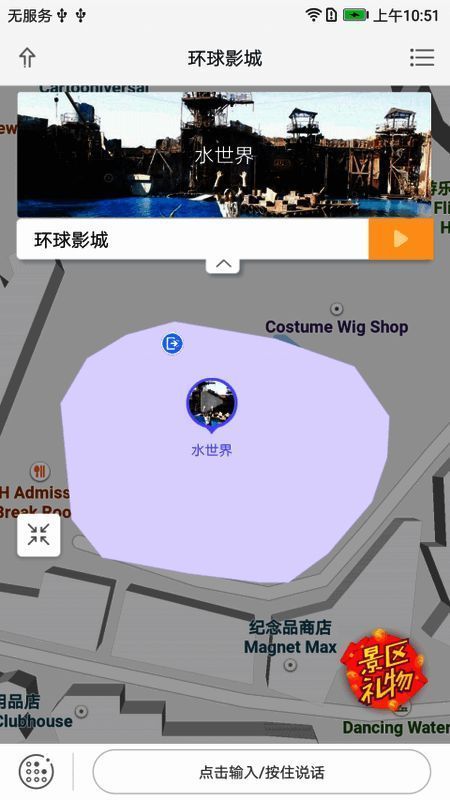The height and width of the screenshot is (800, 450).
Task: Select the Costume Wig Shop marker
Action: click(x=336, y=309)
